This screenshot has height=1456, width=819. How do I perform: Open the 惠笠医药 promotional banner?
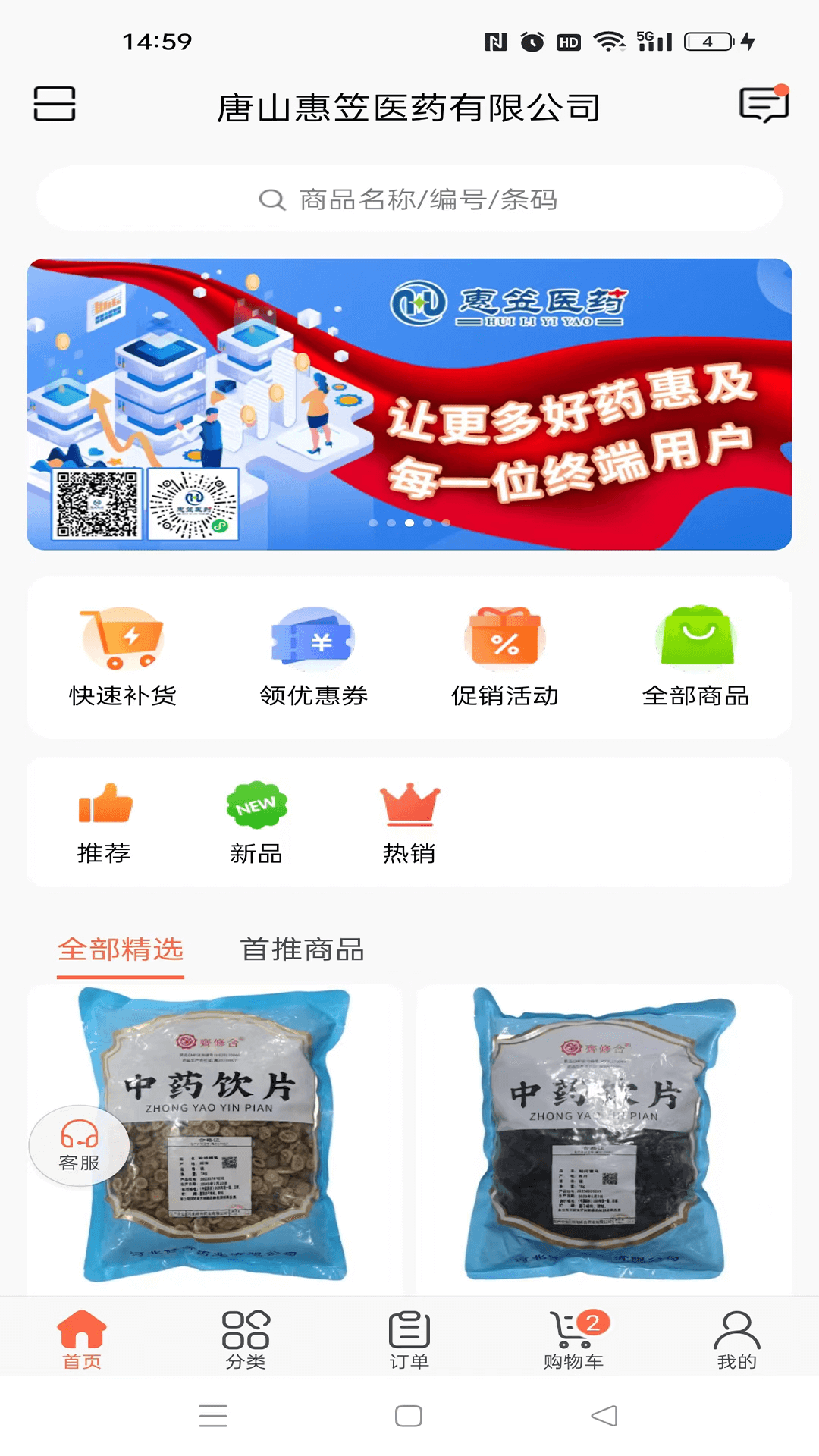click(409, 403)
